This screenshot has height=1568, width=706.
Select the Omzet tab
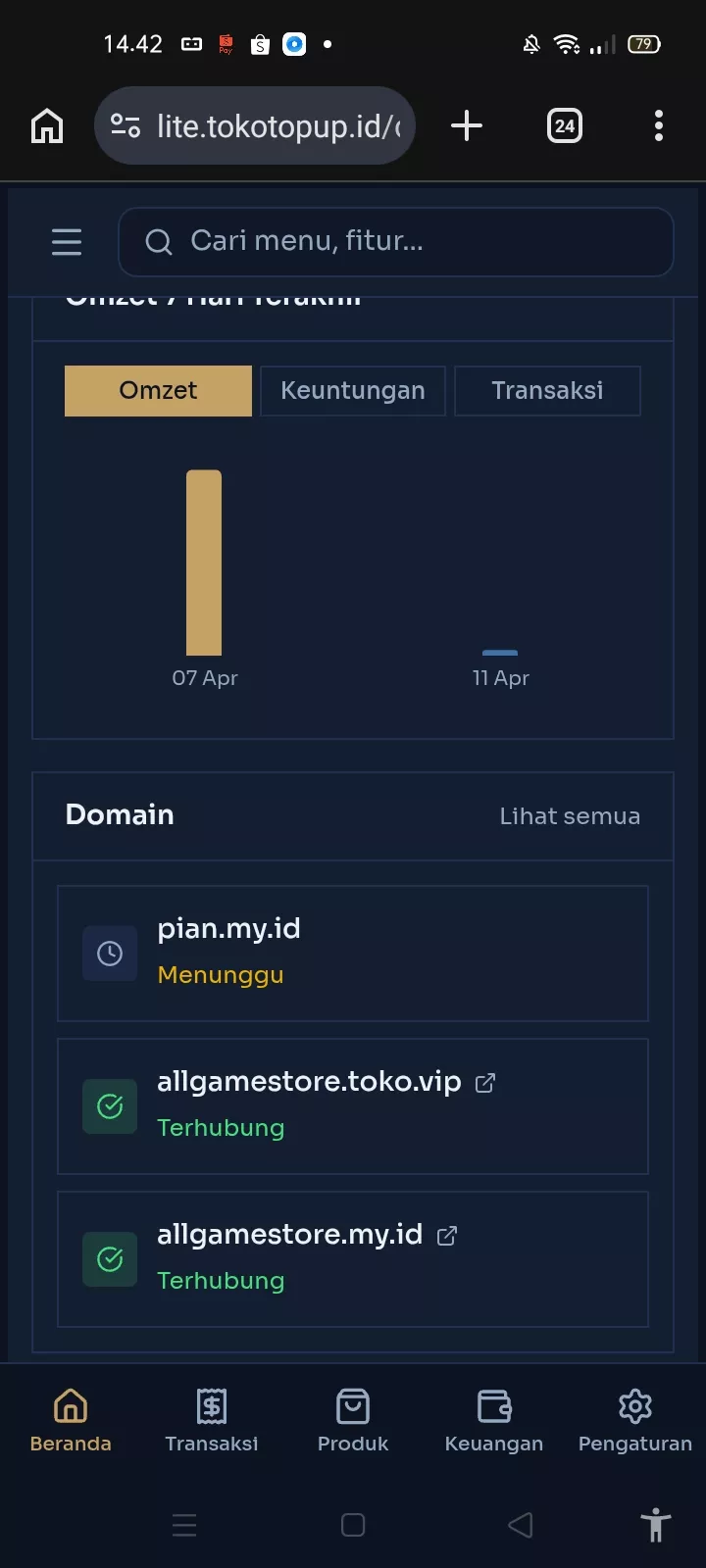pos(157,390)
